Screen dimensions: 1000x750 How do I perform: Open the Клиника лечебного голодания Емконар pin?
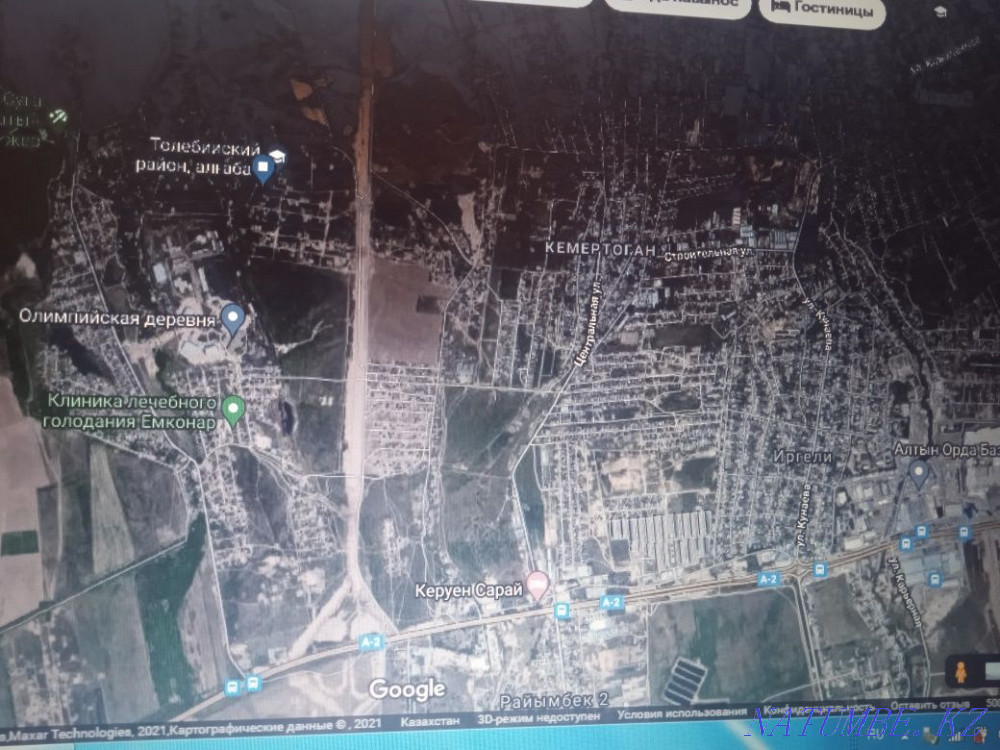point(233,410)
